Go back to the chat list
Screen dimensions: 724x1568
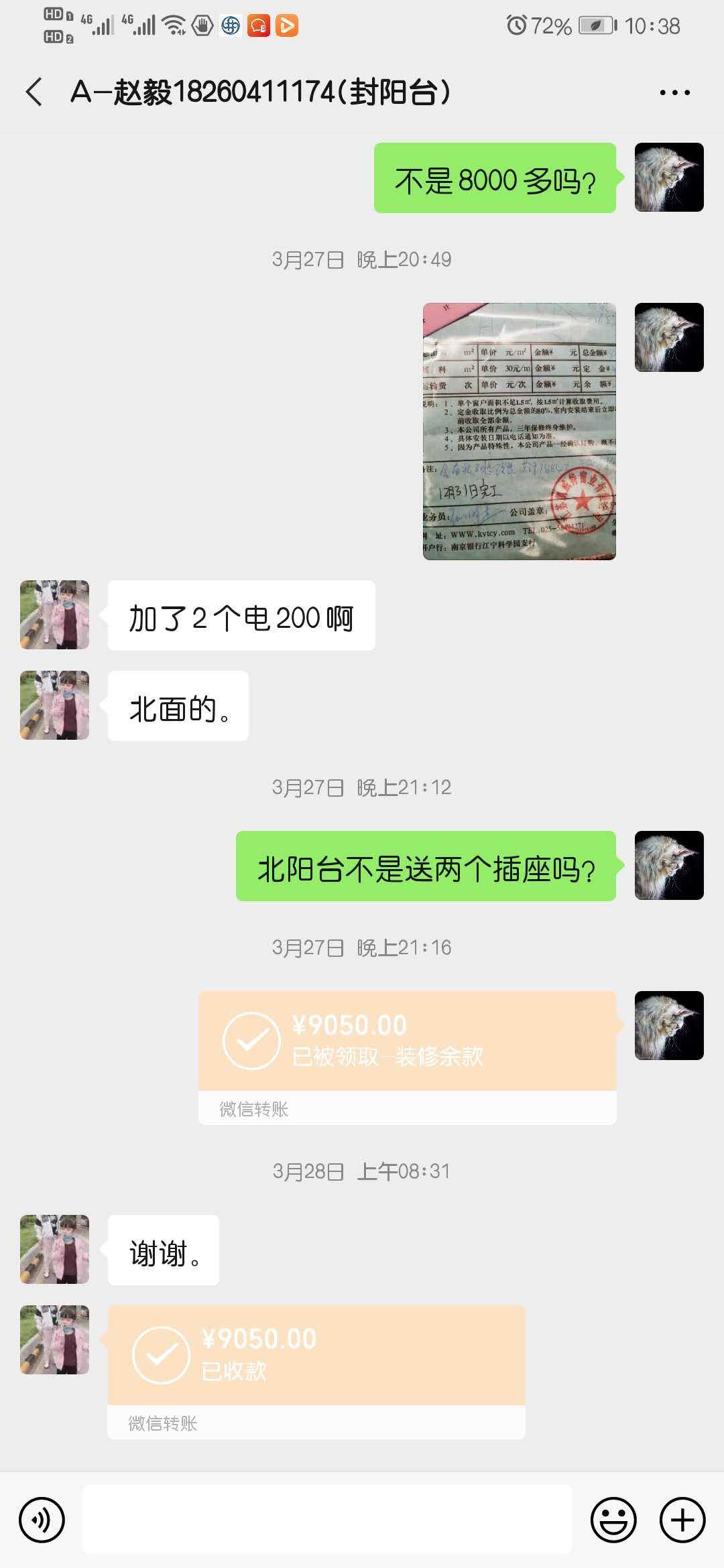pyautogui.click(x=35, y=92)
